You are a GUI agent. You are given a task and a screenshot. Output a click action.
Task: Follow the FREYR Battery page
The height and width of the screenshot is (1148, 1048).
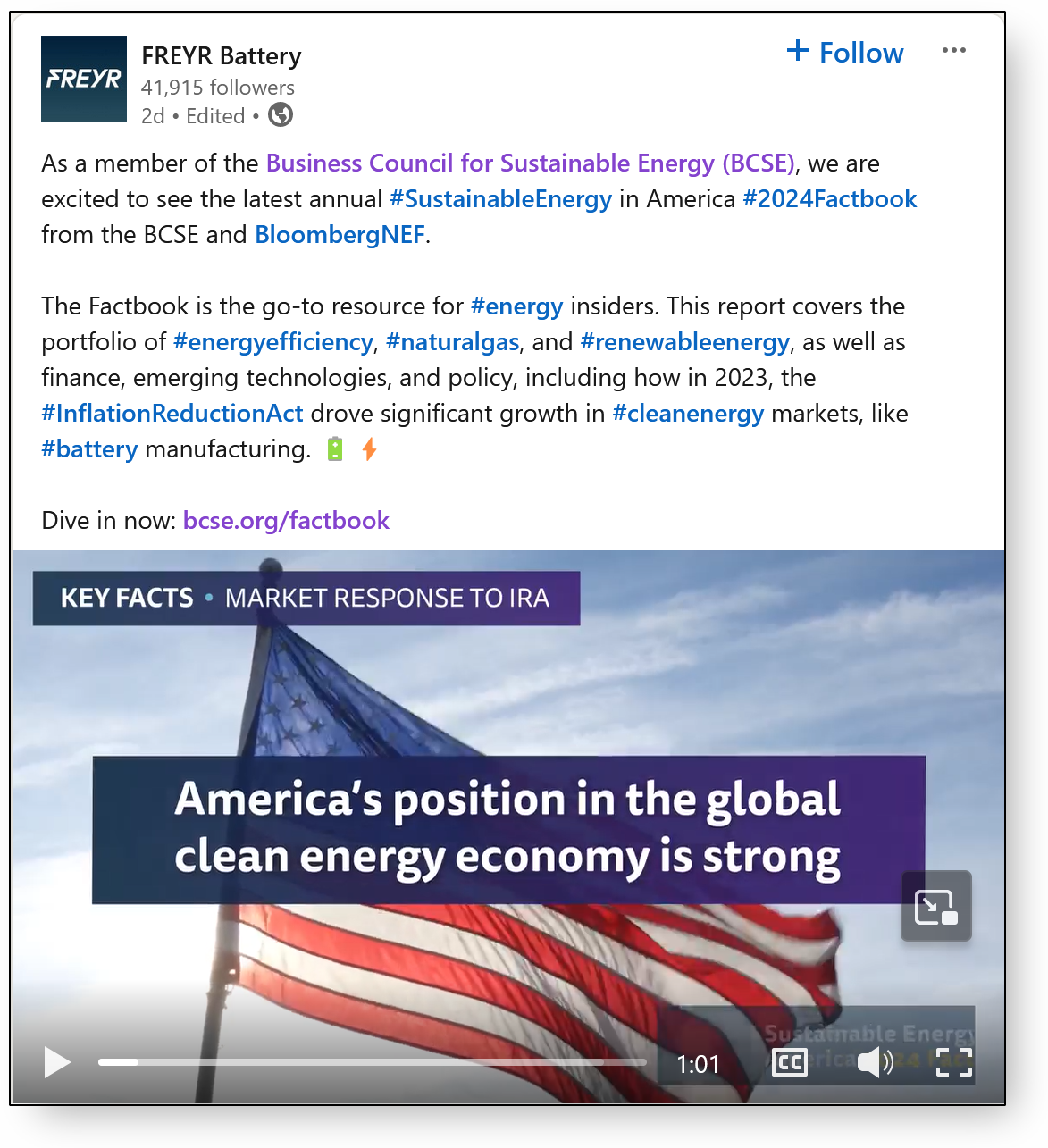(843, 52)
